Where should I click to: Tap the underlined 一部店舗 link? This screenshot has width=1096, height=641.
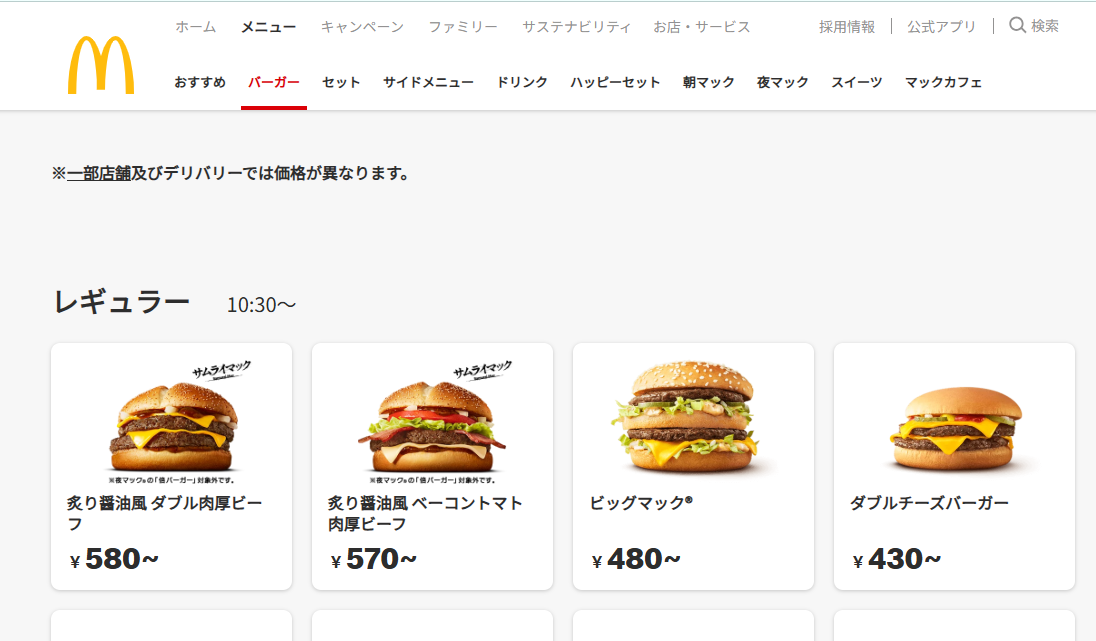click(x=99, y=174)
